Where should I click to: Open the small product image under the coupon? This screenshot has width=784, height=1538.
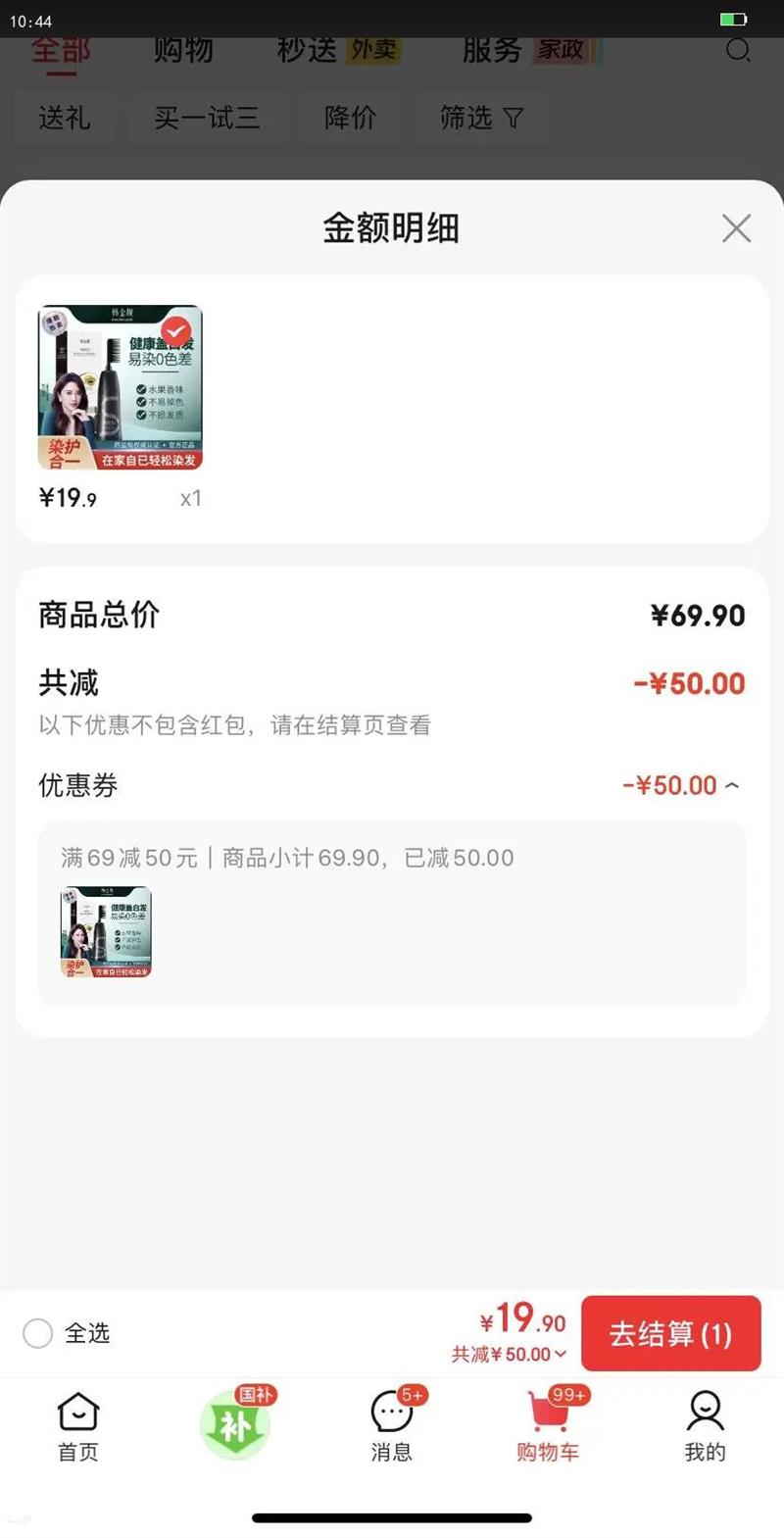106,932
